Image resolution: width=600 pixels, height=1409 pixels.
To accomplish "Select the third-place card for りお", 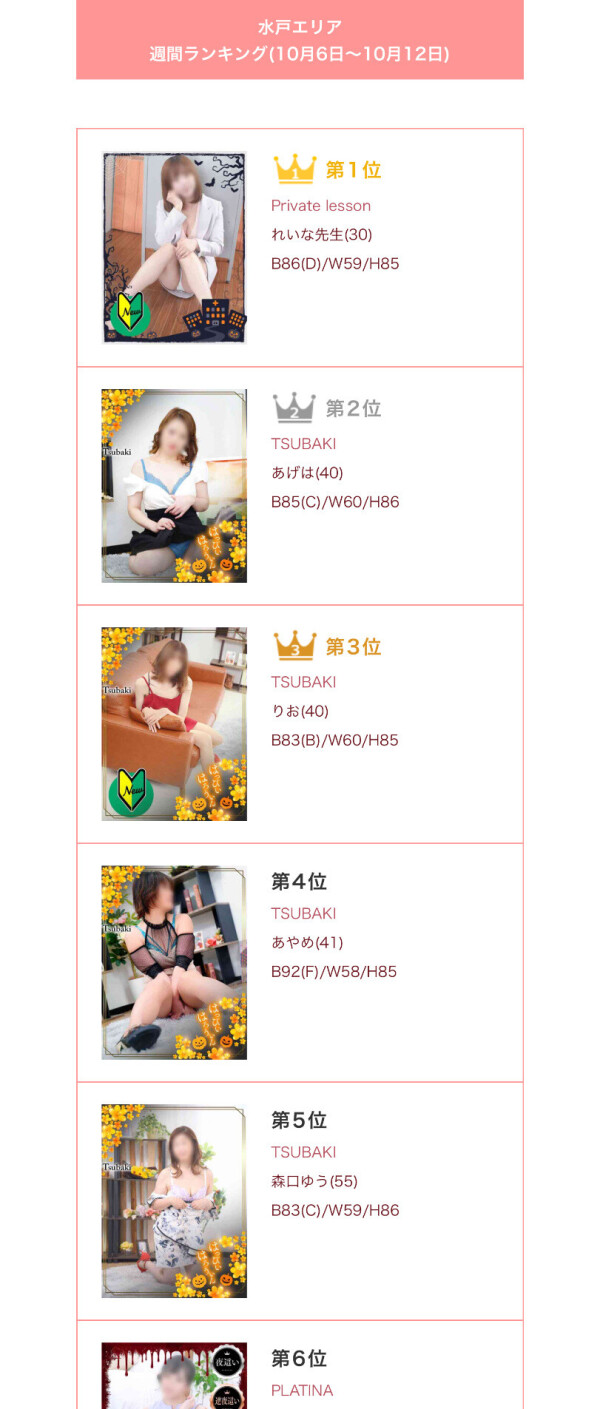I will (x=299, y=724).
